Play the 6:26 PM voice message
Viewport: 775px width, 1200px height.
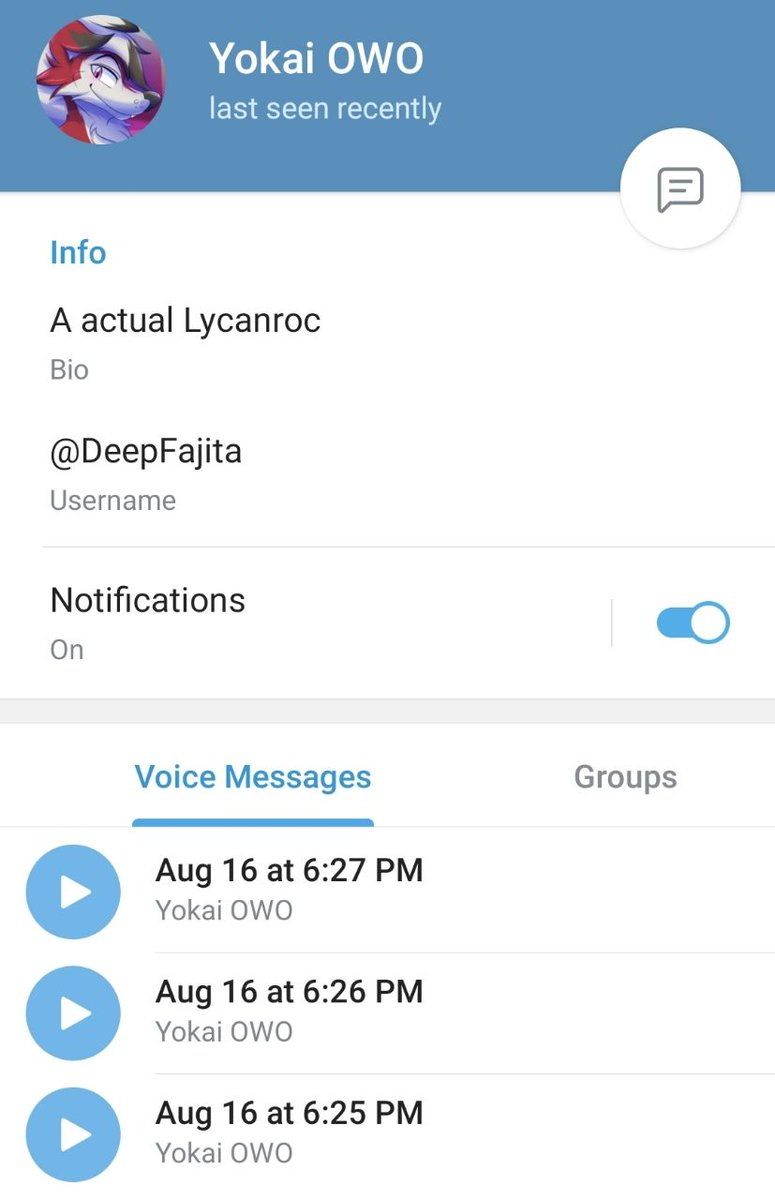click(73, 1013)
